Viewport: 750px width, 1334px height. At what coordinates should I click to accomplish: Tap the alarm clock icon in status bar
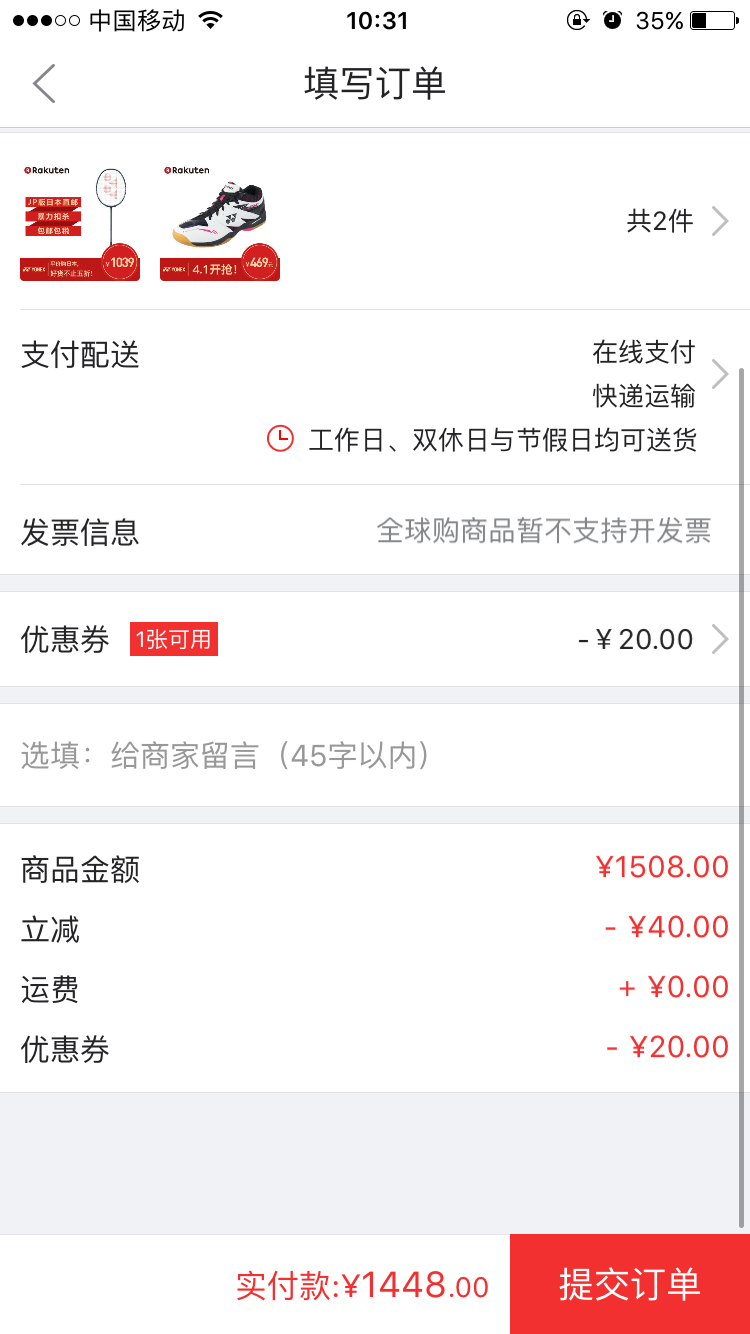tap(614, 19)
